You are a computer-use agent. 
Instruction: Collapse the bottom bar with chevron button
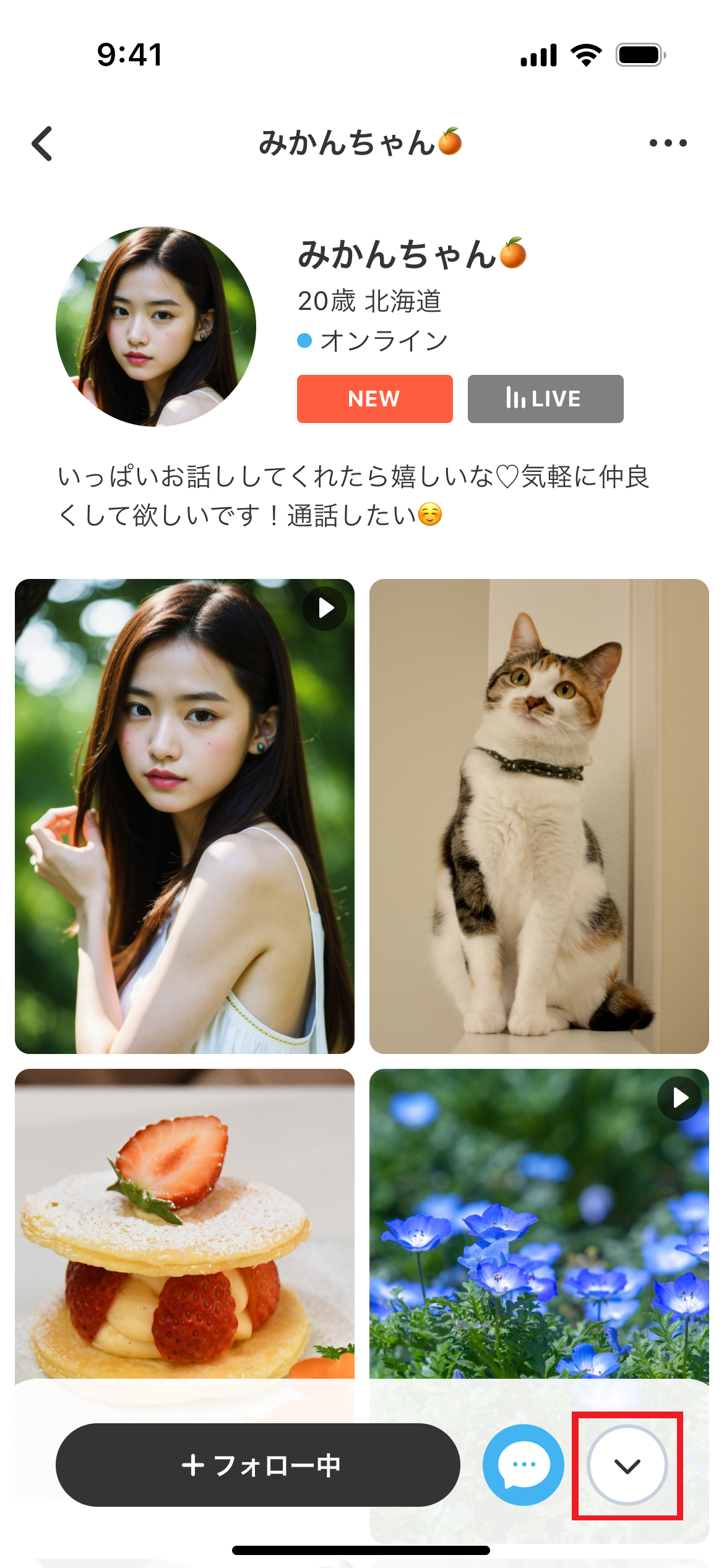[x=627, y=1465]
